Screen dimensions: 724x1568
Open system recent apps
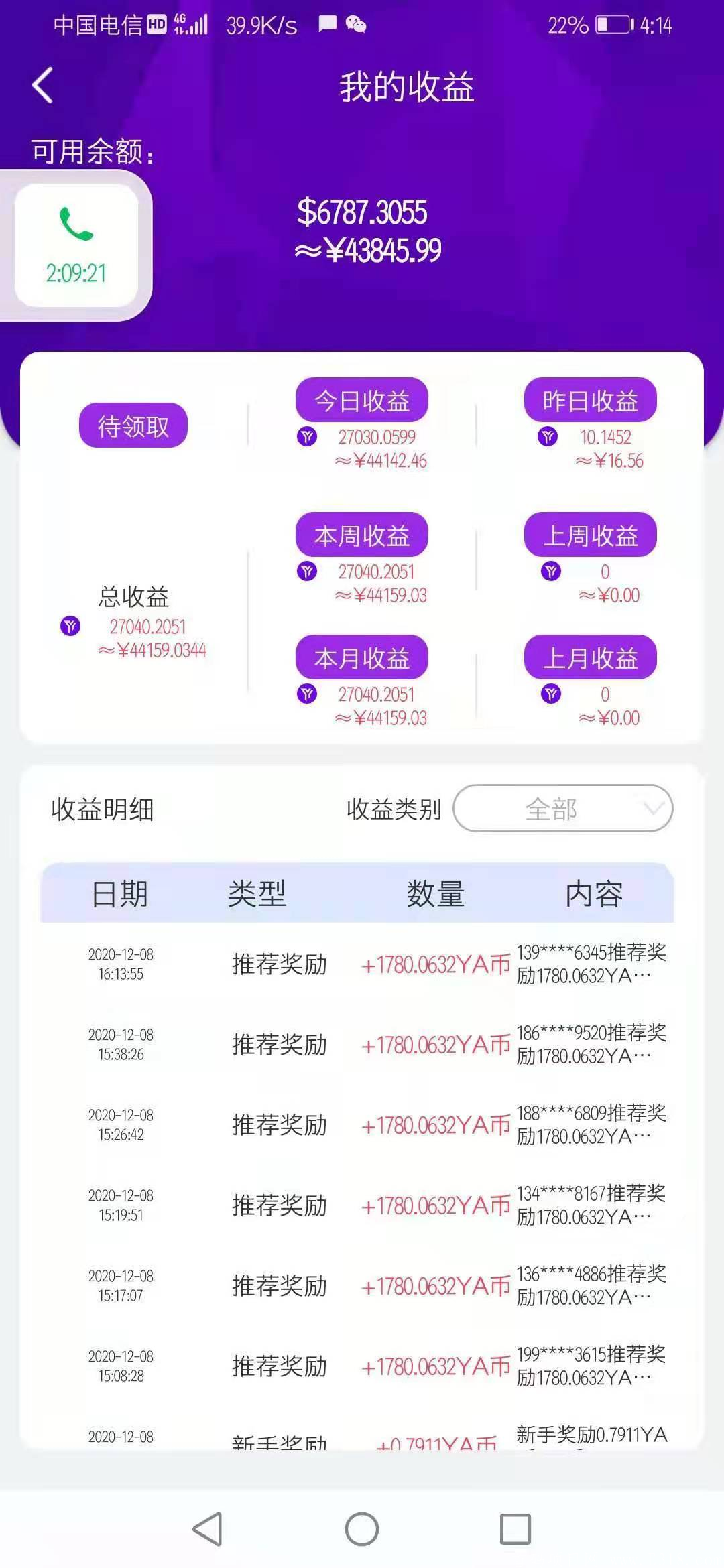(516, 1529)
